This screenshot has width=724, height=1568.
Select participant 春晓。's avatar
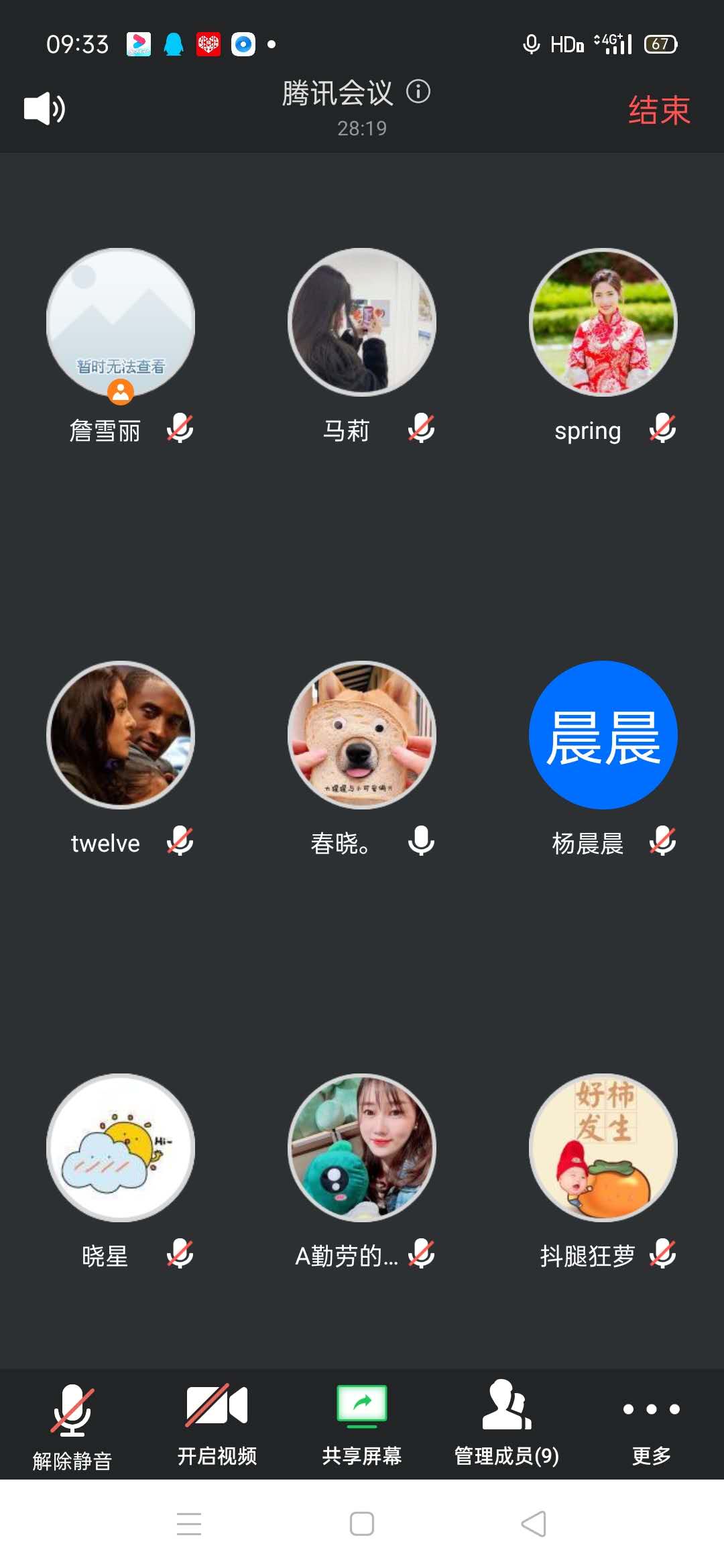coord(362,736)
